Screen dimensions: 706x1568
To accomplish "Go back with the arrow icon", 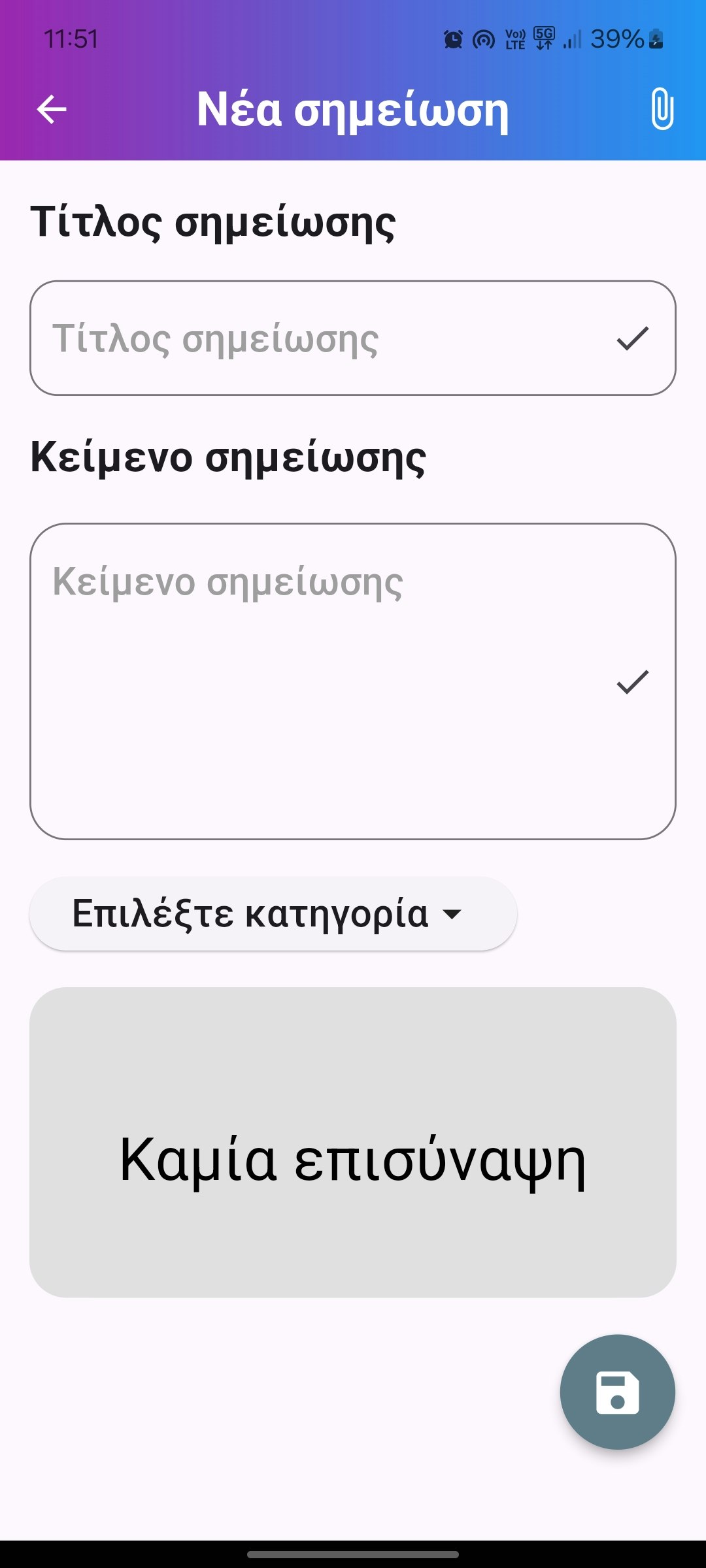I will (52, 109).
